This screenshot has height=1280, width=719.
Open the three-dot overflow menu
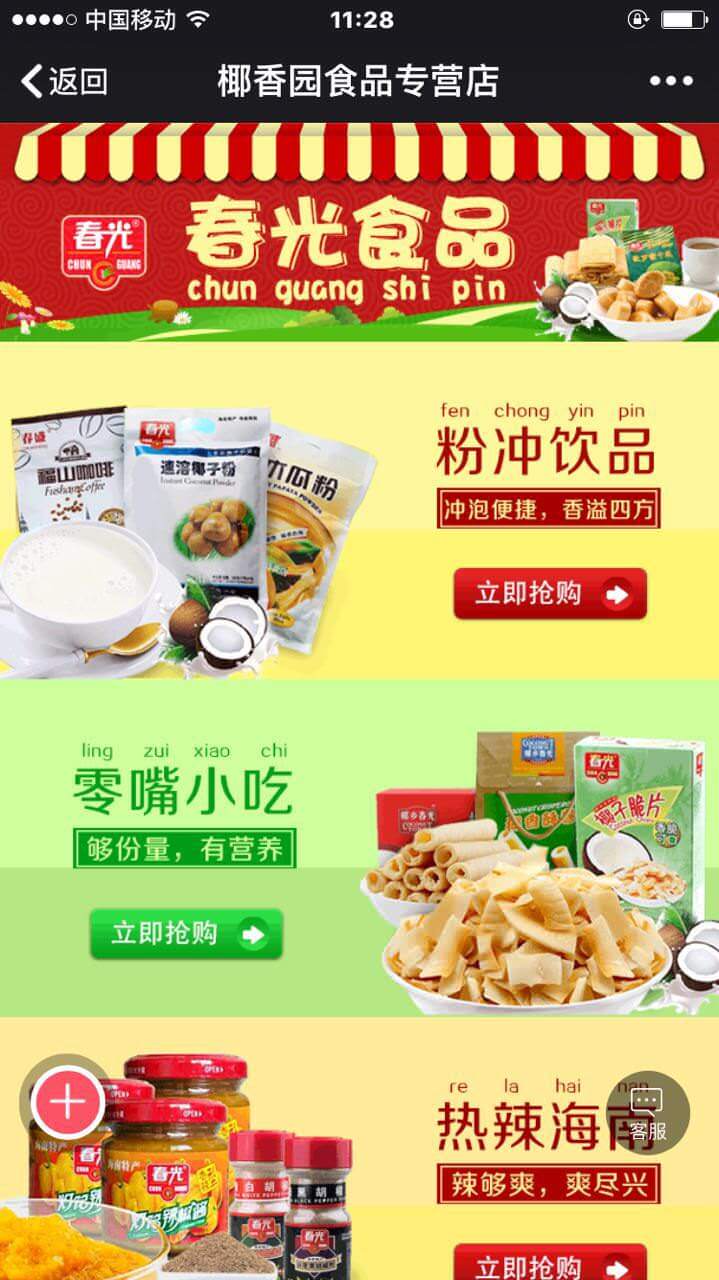coord(670,81)
